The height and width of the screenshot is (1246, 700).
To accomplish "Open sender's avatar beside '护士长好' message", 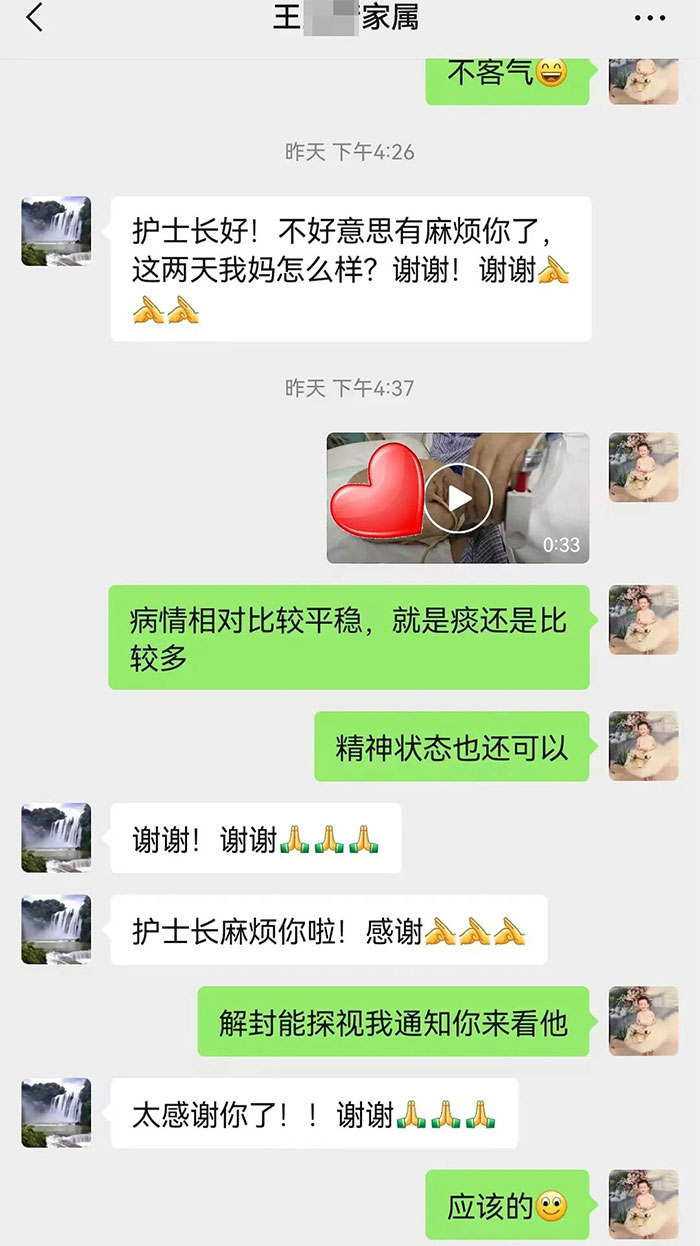I will pos(56,231).
